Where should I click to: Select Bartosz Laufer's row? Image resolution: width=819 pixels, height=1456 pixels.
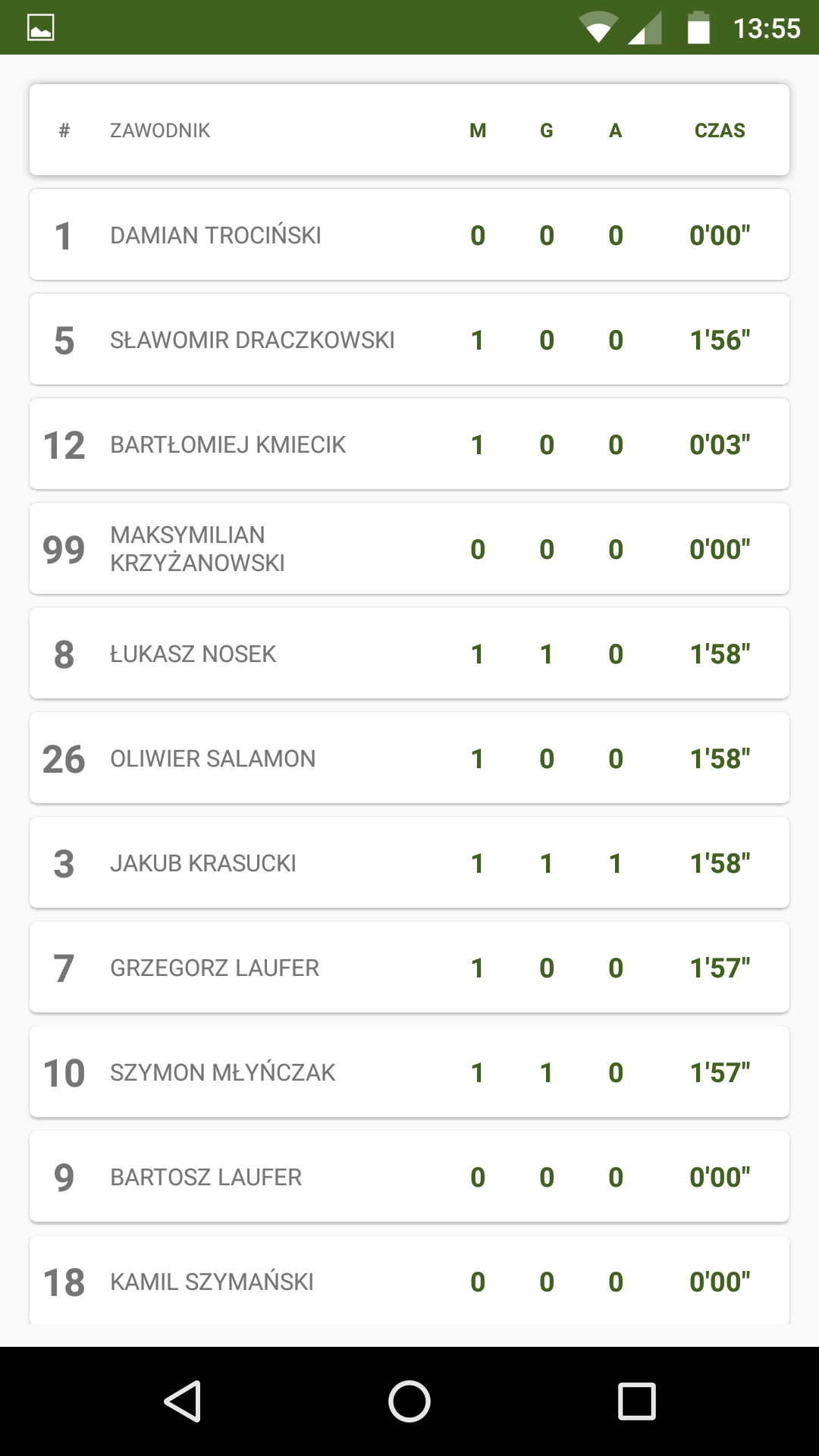[409, 1177]
